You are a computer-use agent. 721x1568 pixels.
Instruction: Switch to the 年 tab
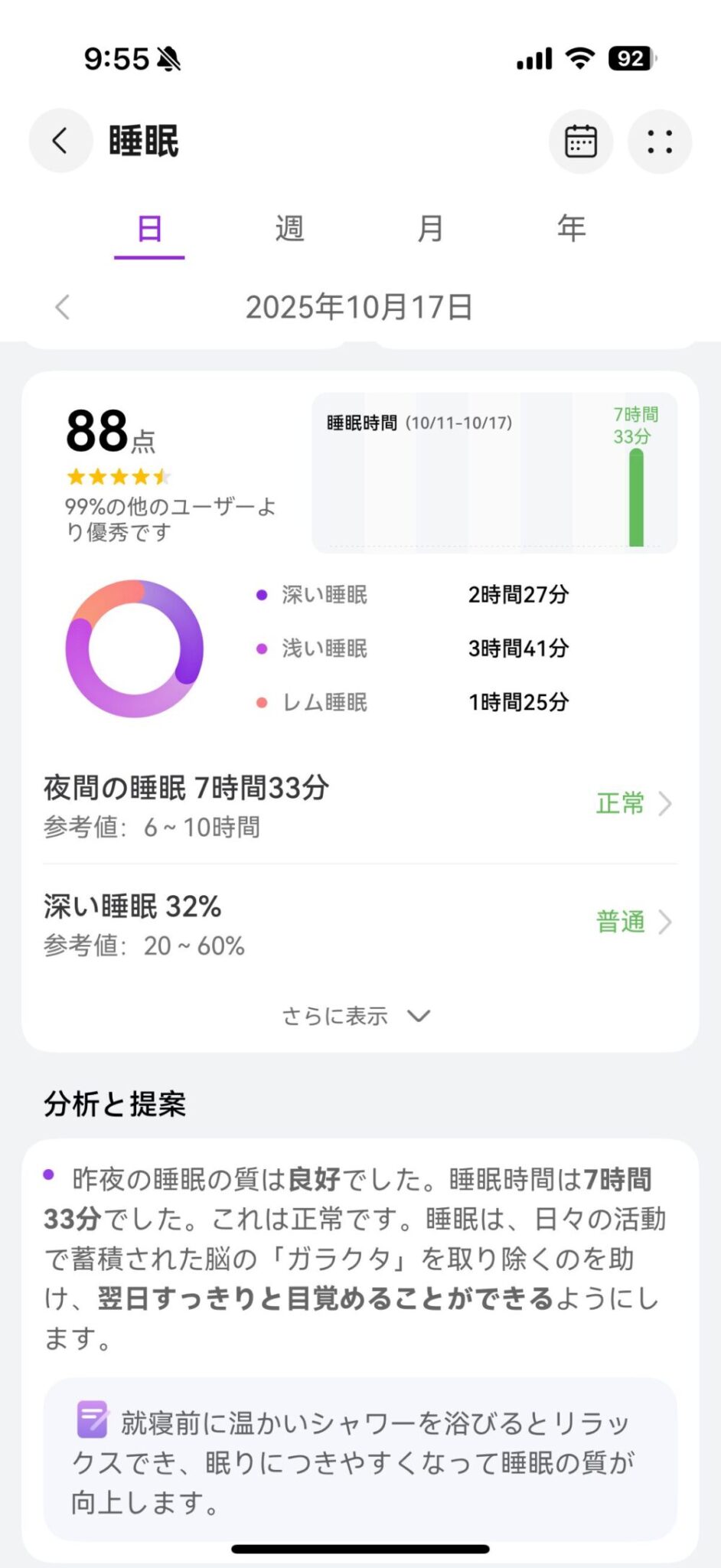[x=571, y=228]
